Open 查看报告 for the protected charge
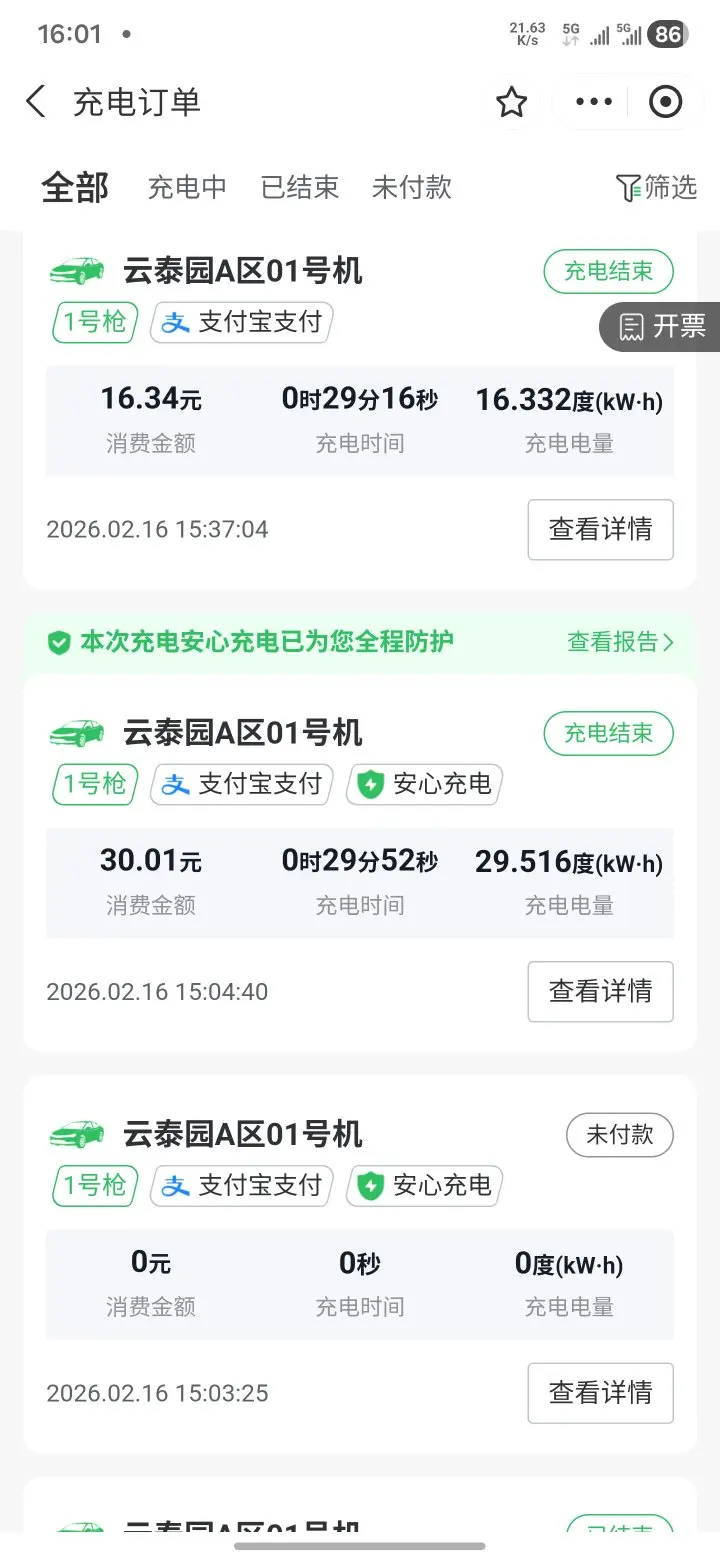This screenshot has height=1560, width=720. (620, 642)
